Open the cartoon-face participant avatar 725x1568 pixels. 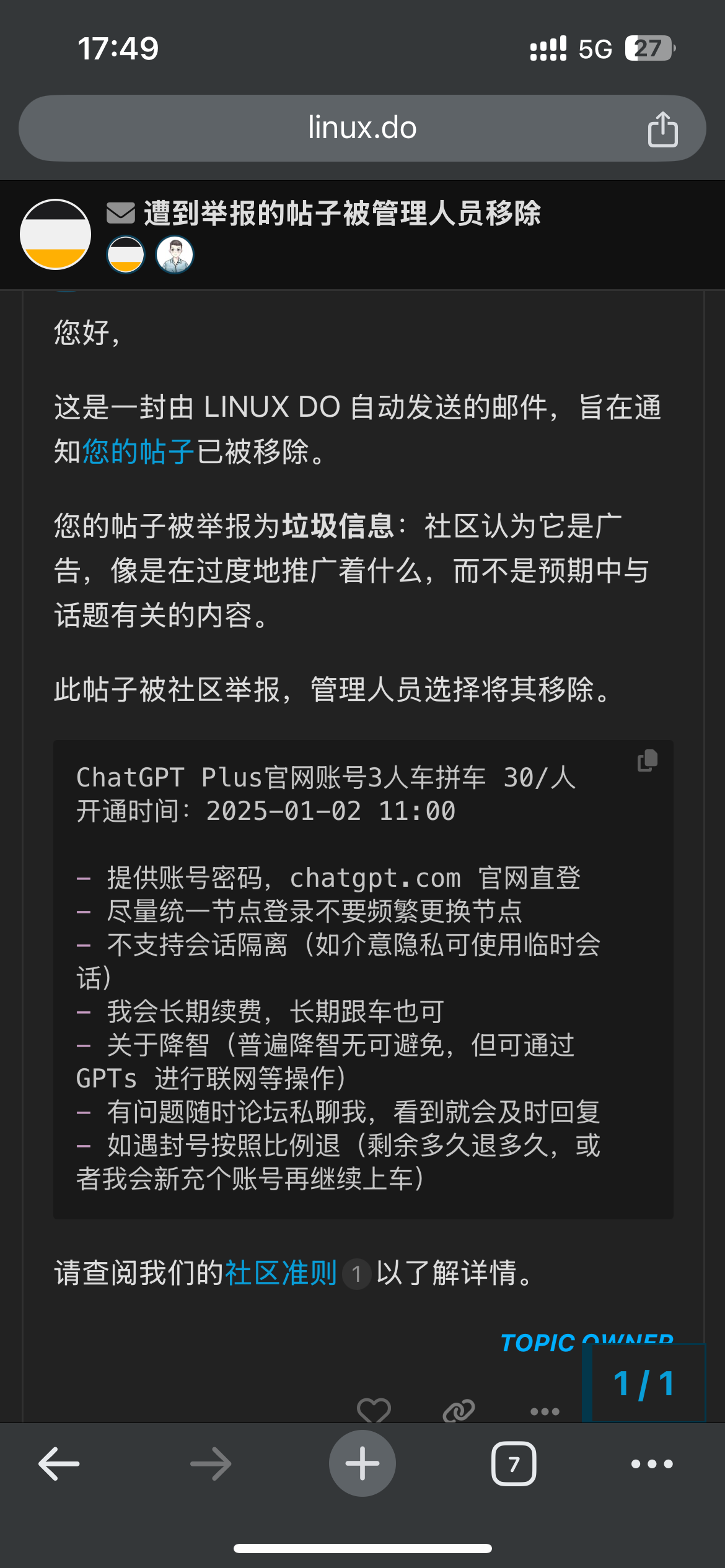pyautogui.click(x=175, y=255)
